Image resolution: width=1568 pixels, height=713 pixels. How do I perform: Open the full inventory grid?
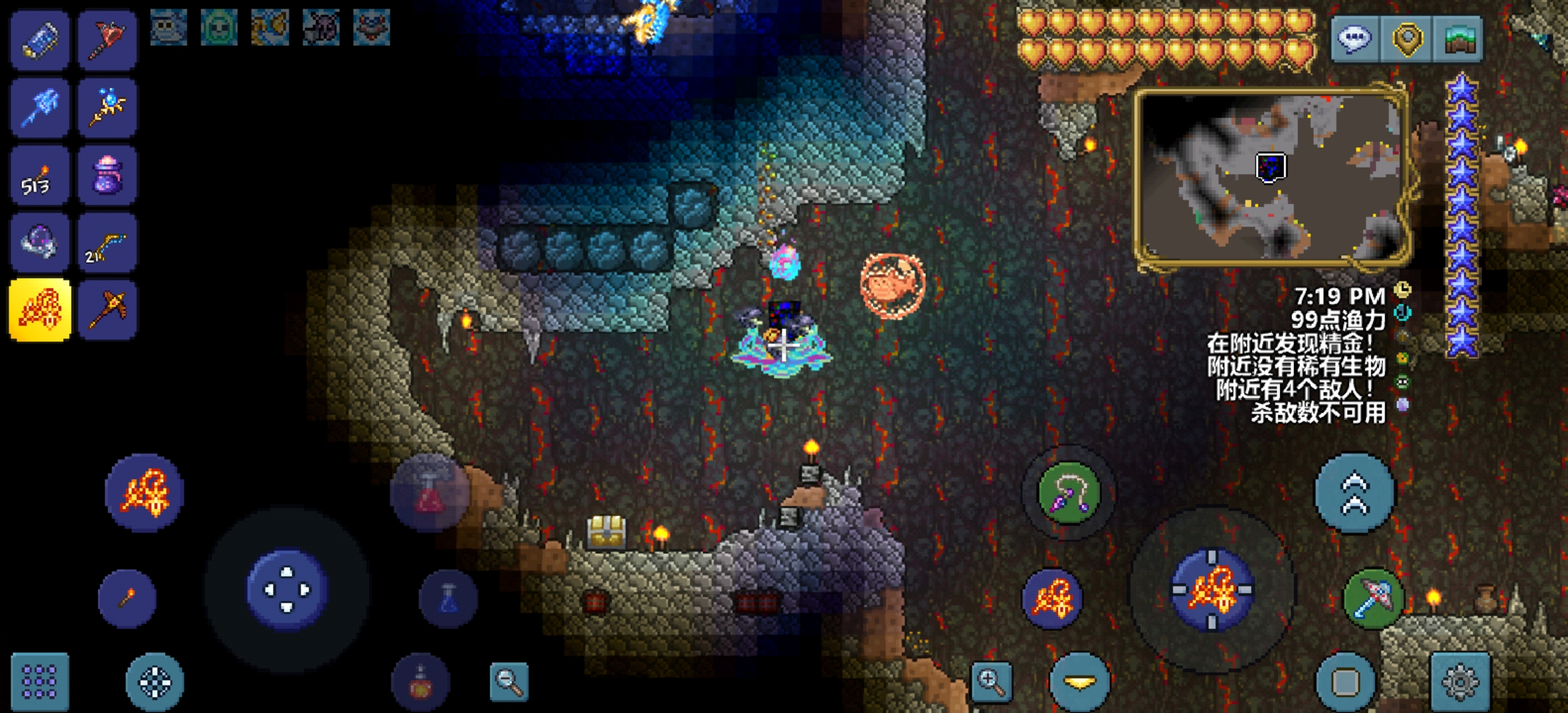40,681
